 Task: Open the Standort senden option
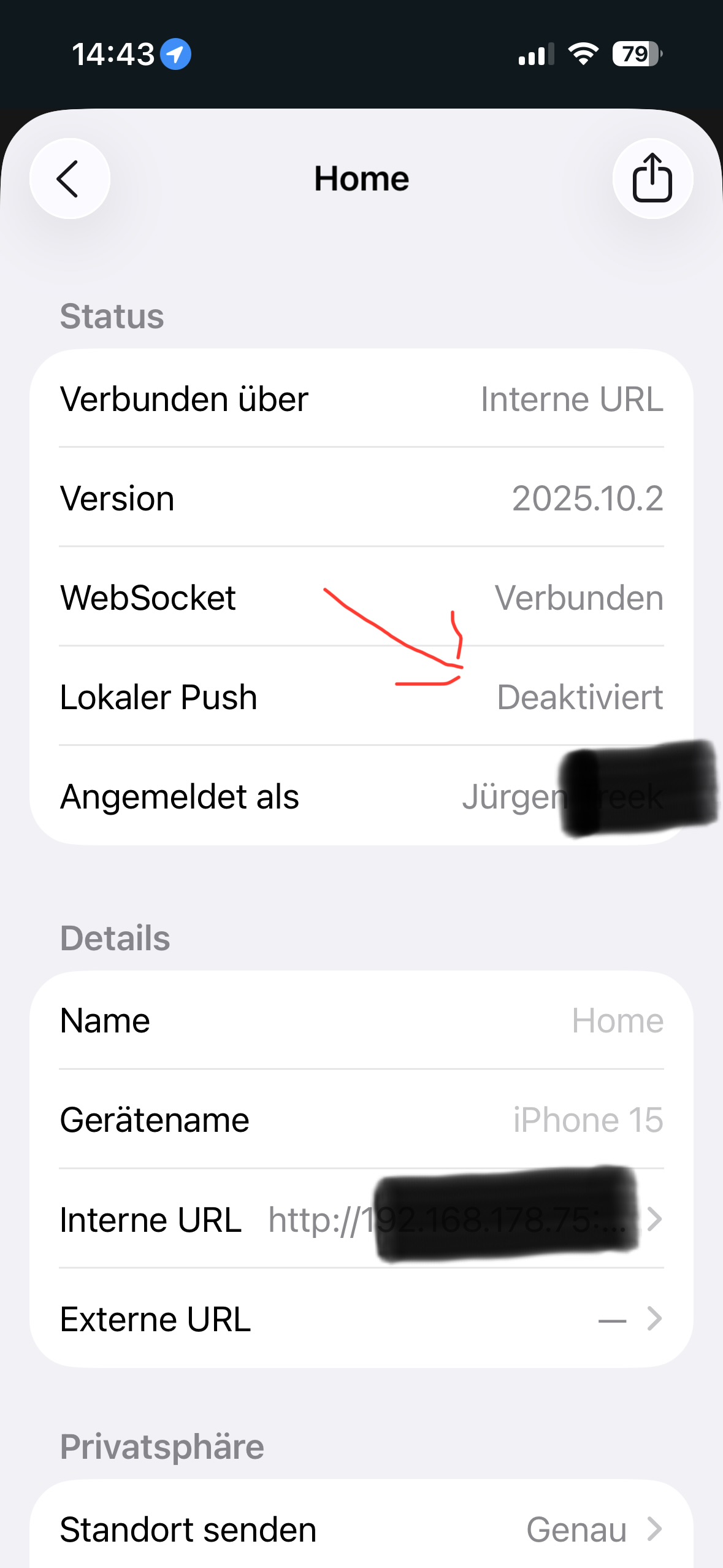(x=361, y=1529)
